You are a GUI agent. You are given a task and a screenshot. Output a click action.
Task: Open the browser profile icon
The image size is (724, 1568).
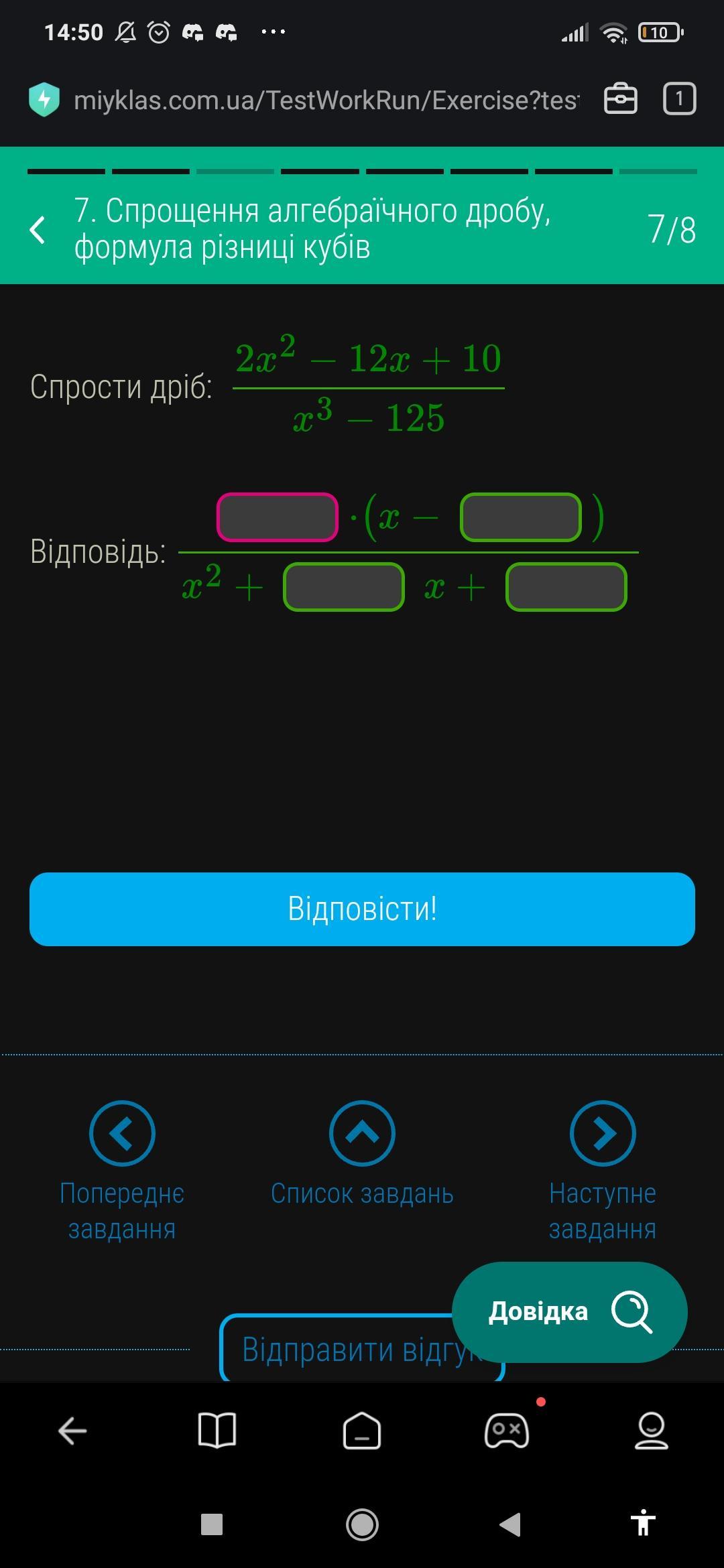pos(652,1431)
